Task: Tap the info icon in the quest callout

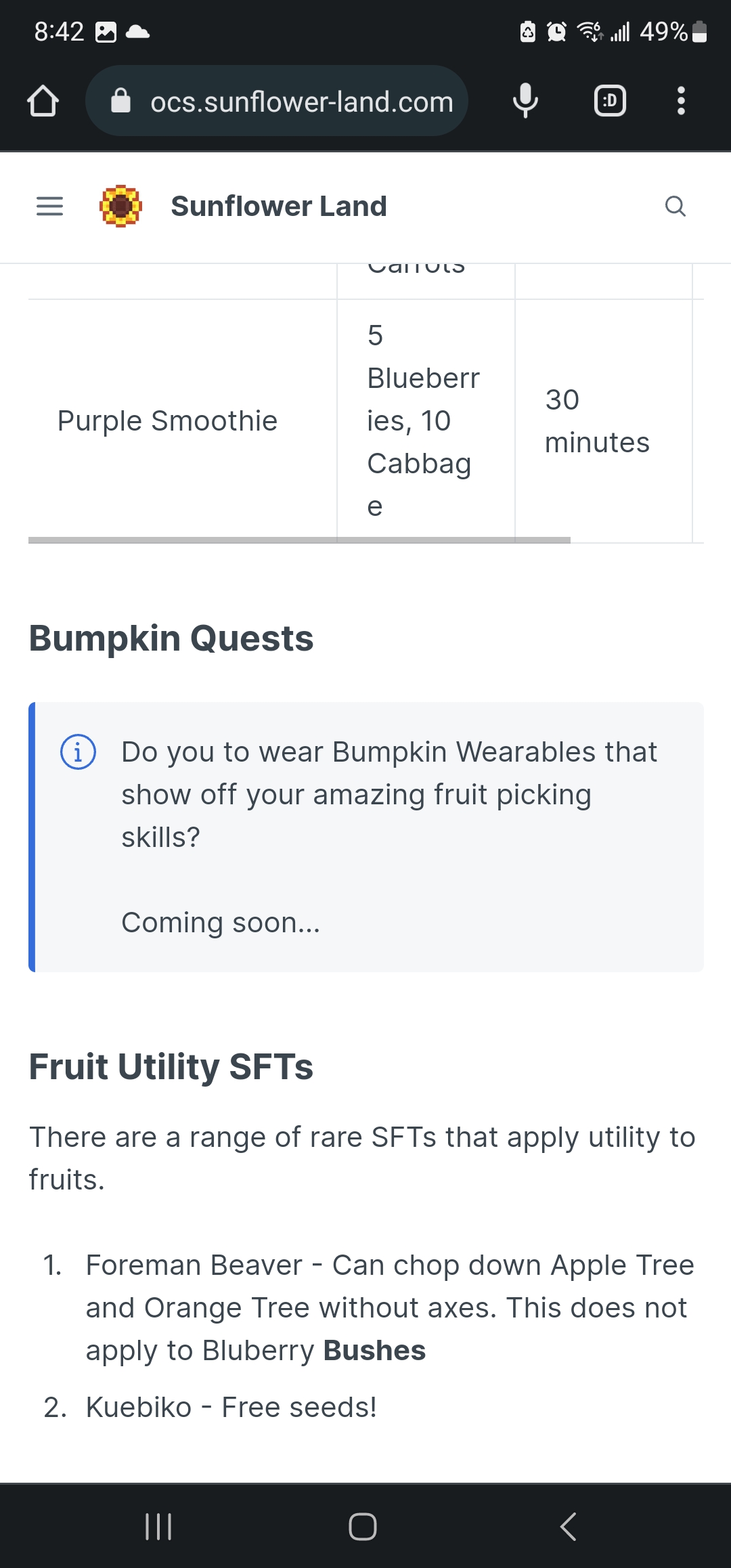Action: 77,753
